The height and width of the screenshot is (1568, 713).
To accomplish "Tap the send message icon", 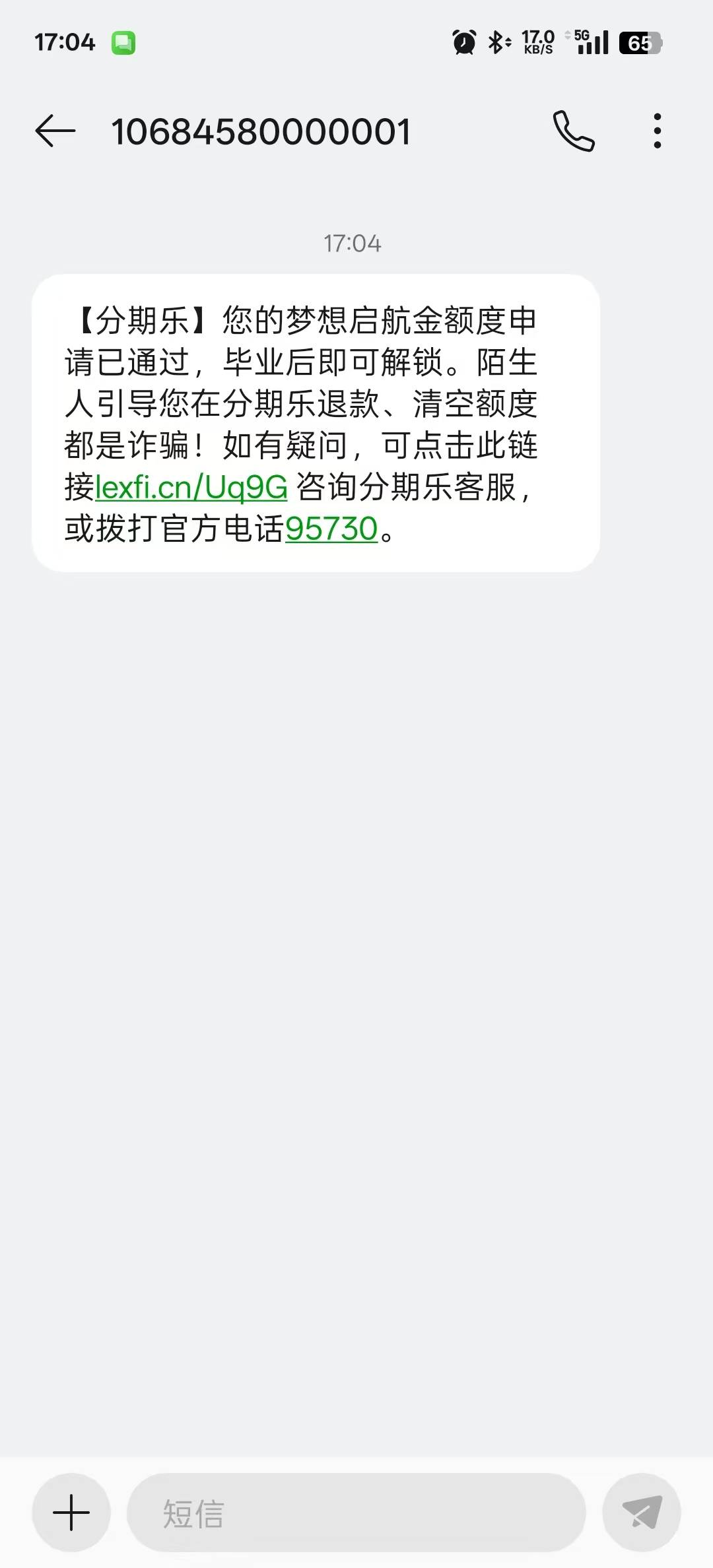I will click(x=642, y=1513).
